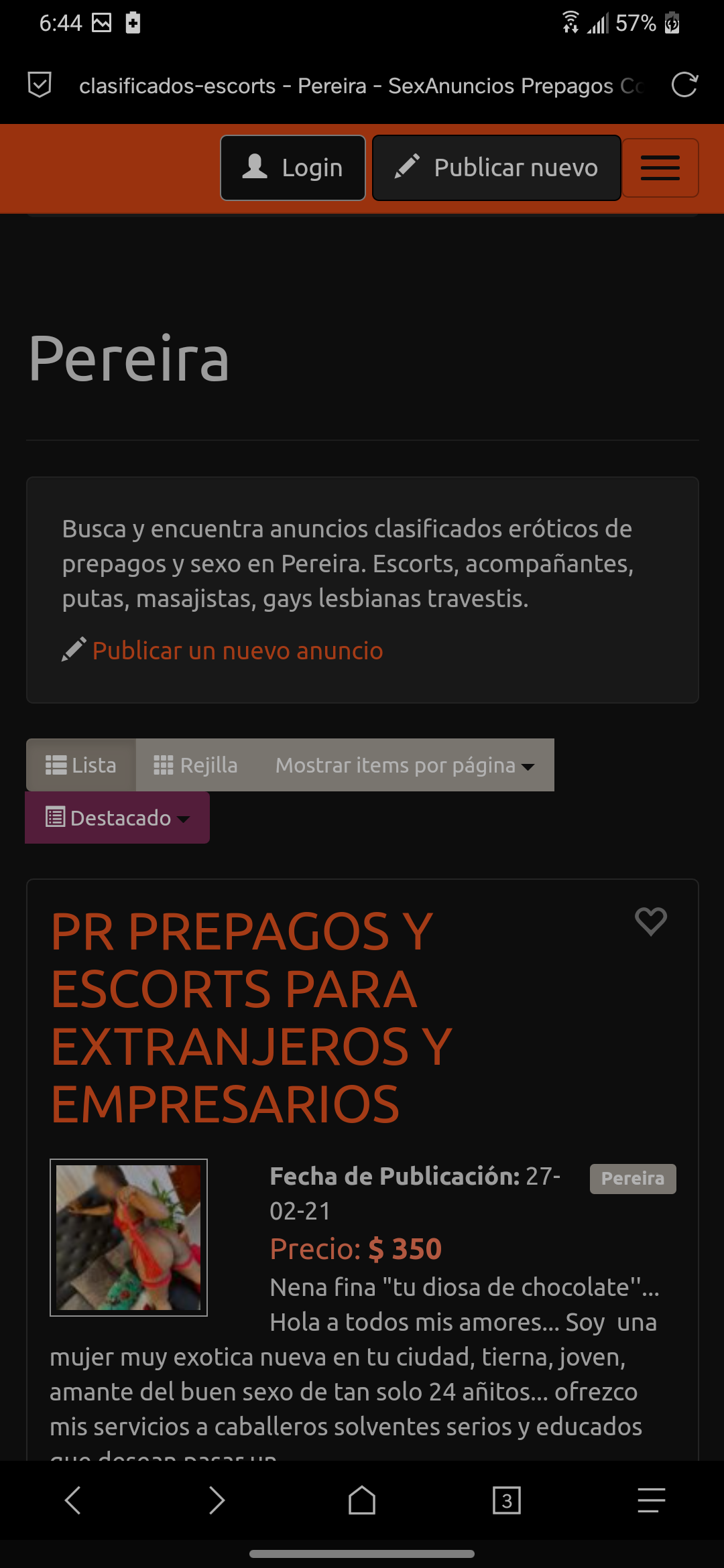Add the listing to favorites with heart

[650, 921]
